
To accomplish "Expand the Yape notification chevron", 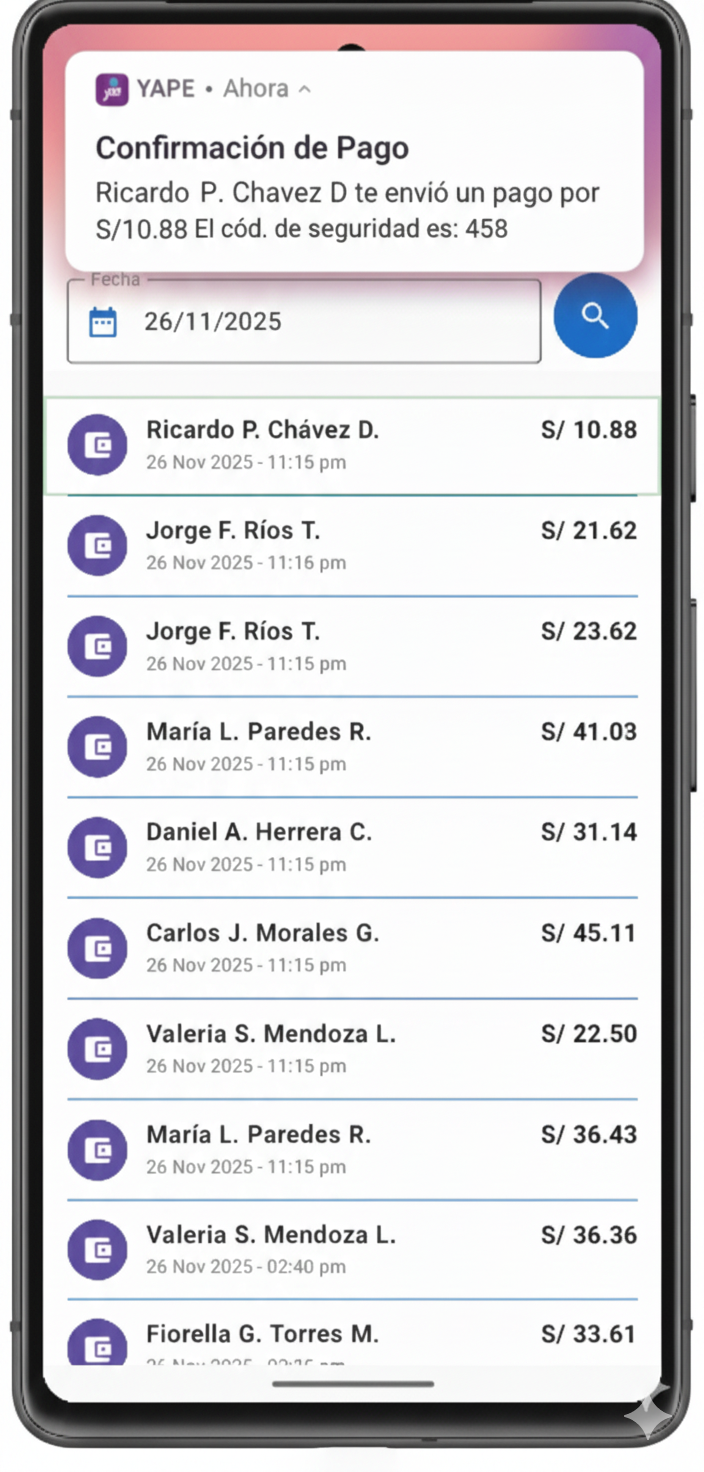I will click(x=305, y=89).
